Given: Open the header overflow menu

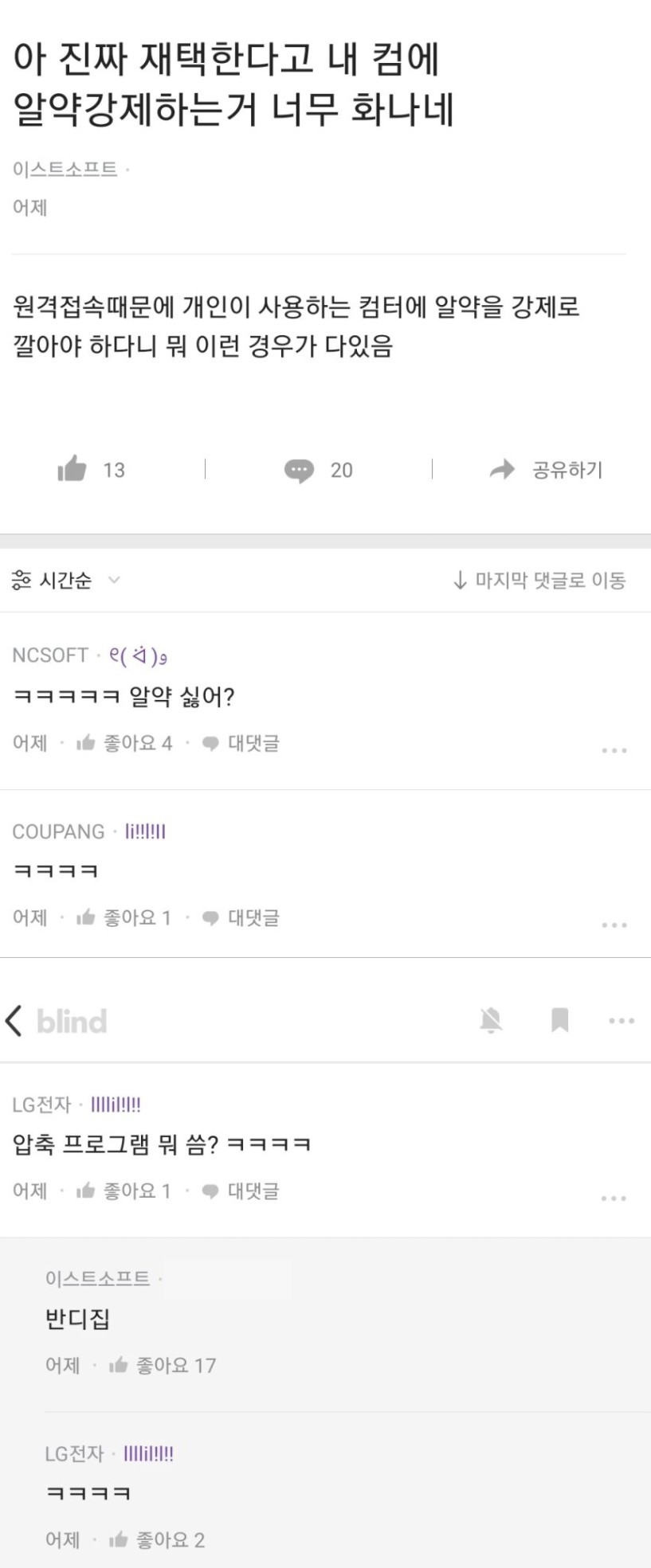Looking at the screenshot, I should coord(622,1020).
